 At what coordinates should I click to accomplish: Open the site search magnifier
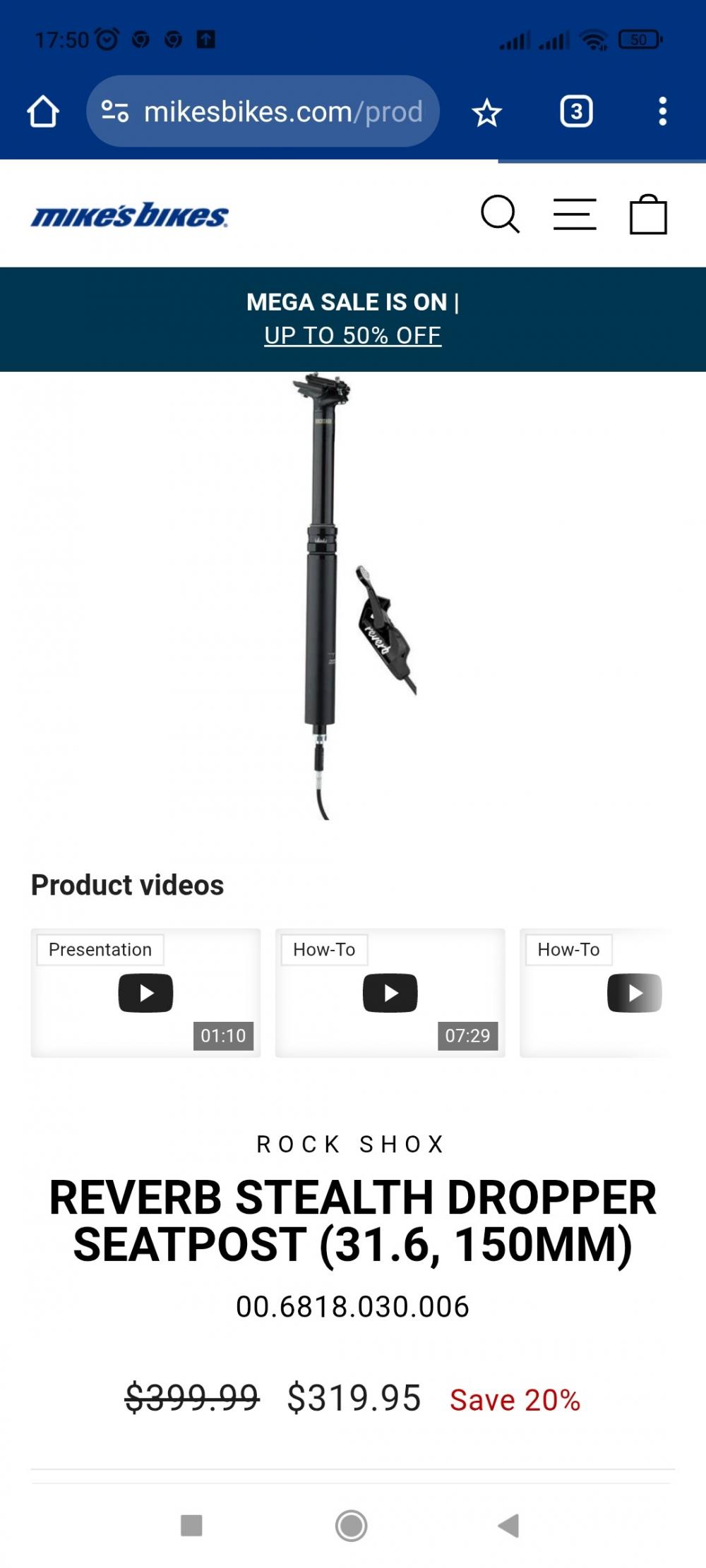click(x=500, y=214)
